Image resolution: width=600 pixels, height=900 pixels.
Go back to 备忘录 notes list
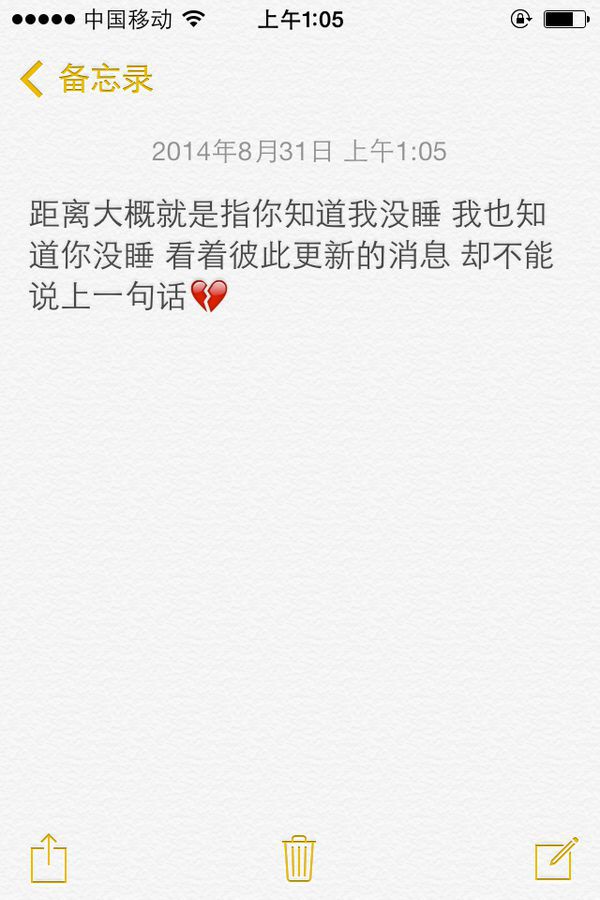point(86,78)
